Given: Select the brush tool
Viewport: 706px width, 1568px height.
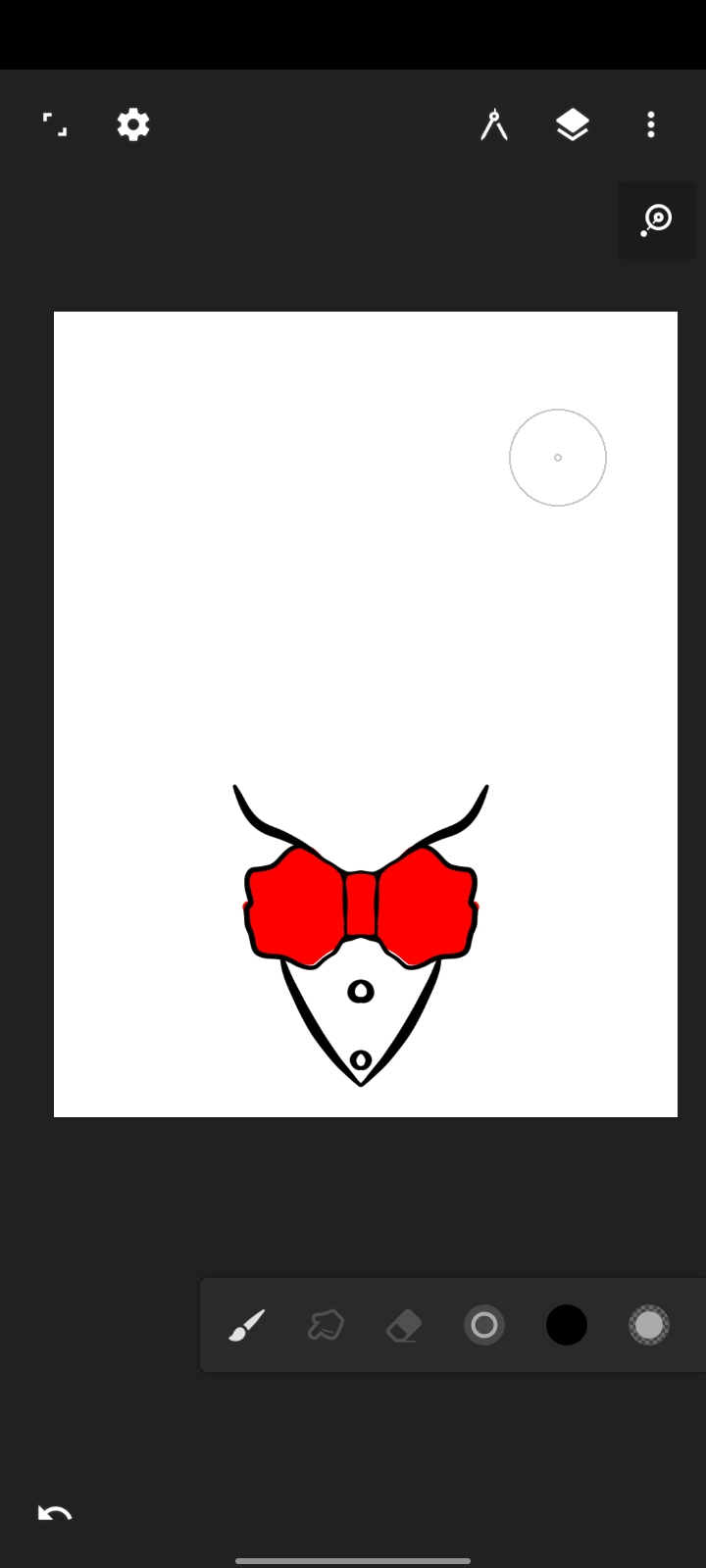Looking at the screenshot, I should click(247, 1325).
